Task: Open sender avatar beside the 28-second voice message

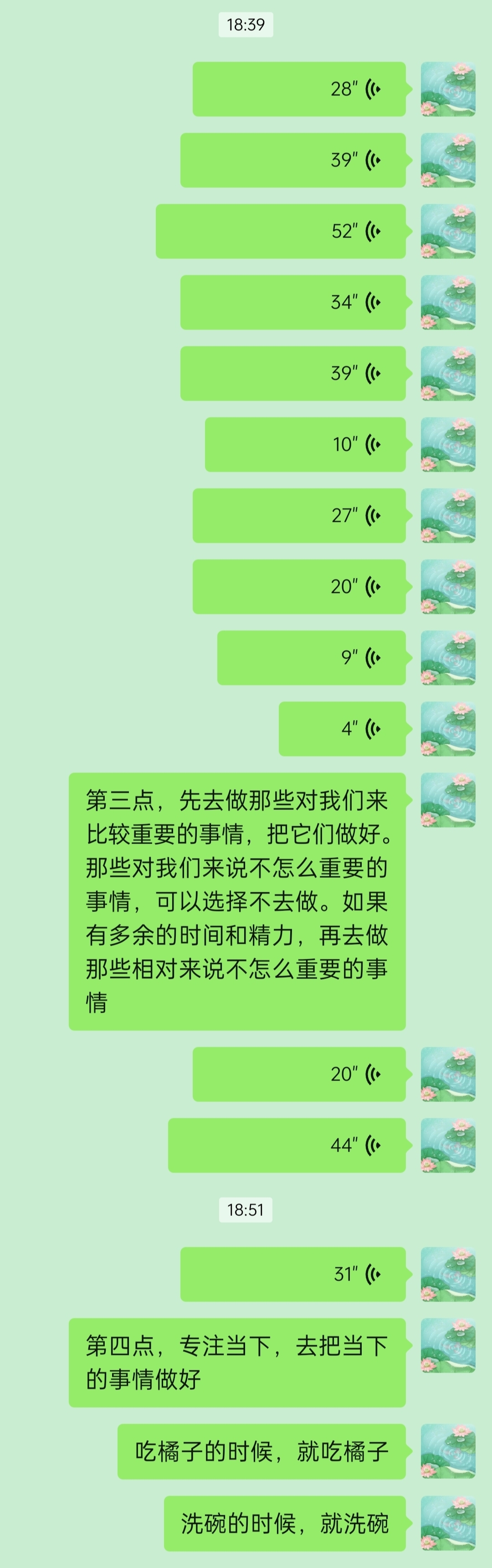Action: click(448, 89)
